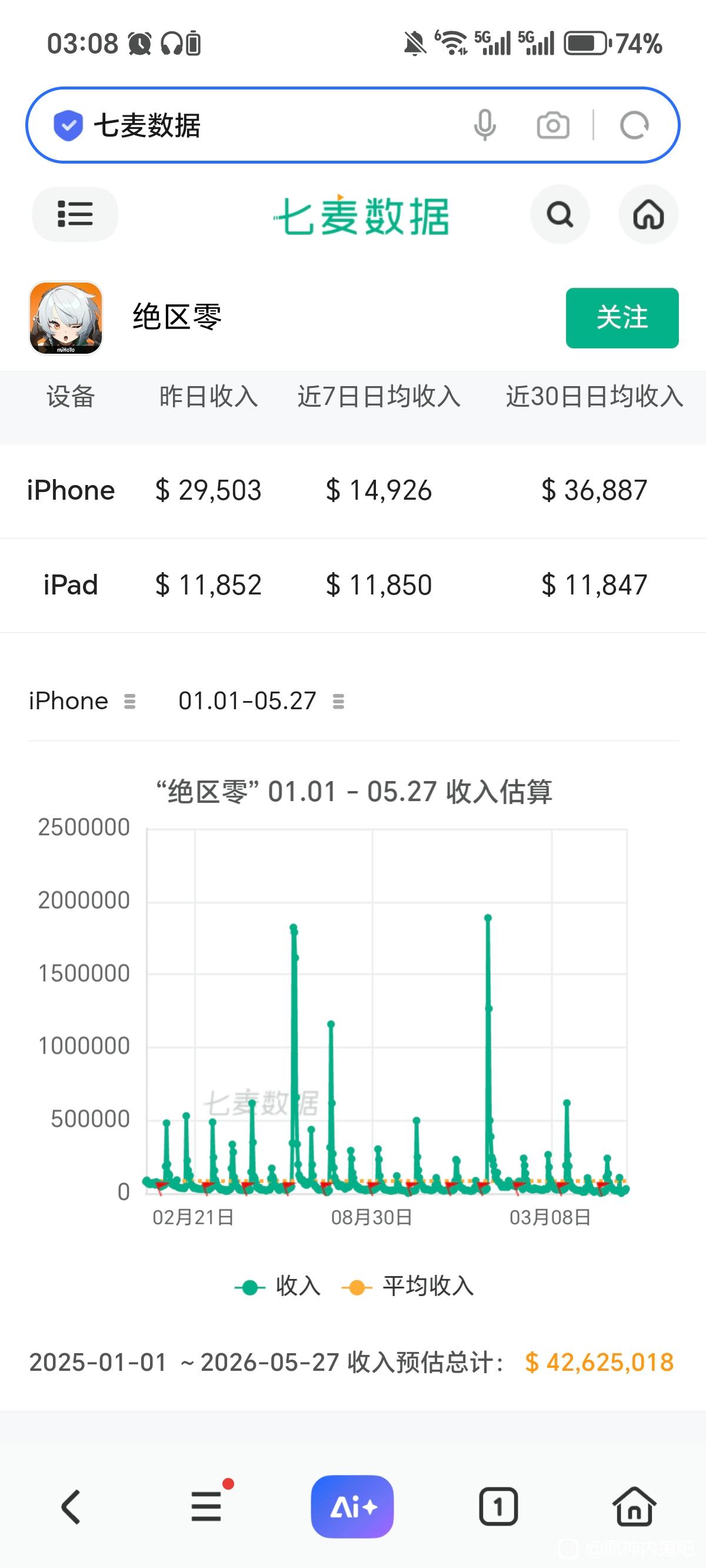Go to the 七麦数据 site home icon
Viewport: 706px width, 1568px height.
(648, 214)
